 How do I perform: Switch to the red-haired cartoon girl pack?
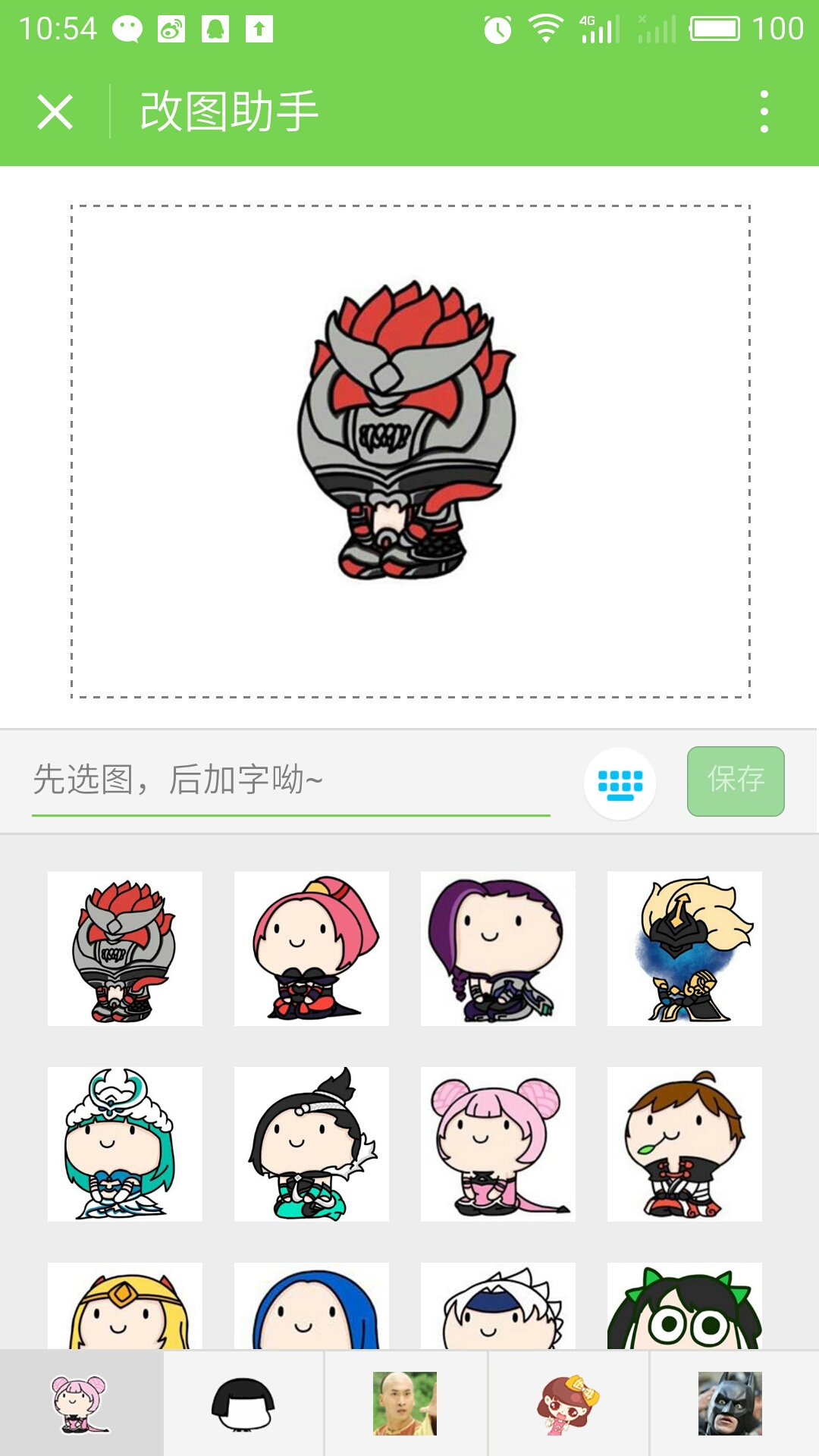(x=568, y=1404)
